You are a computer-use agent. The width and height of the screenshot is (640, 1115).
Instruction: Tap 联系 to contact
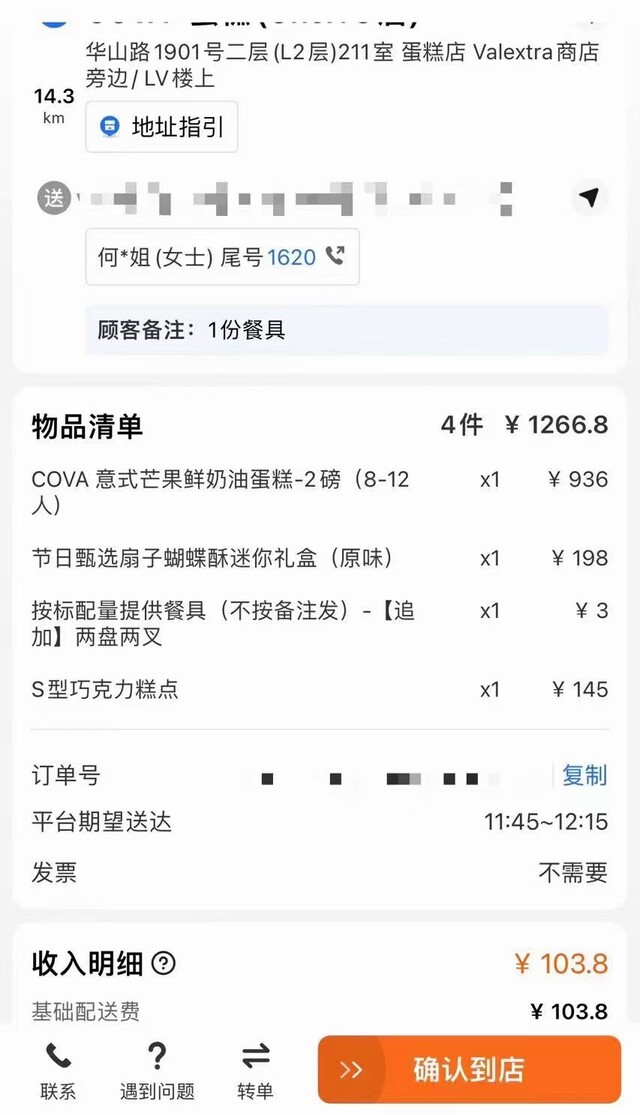[x=58, y=1071]
